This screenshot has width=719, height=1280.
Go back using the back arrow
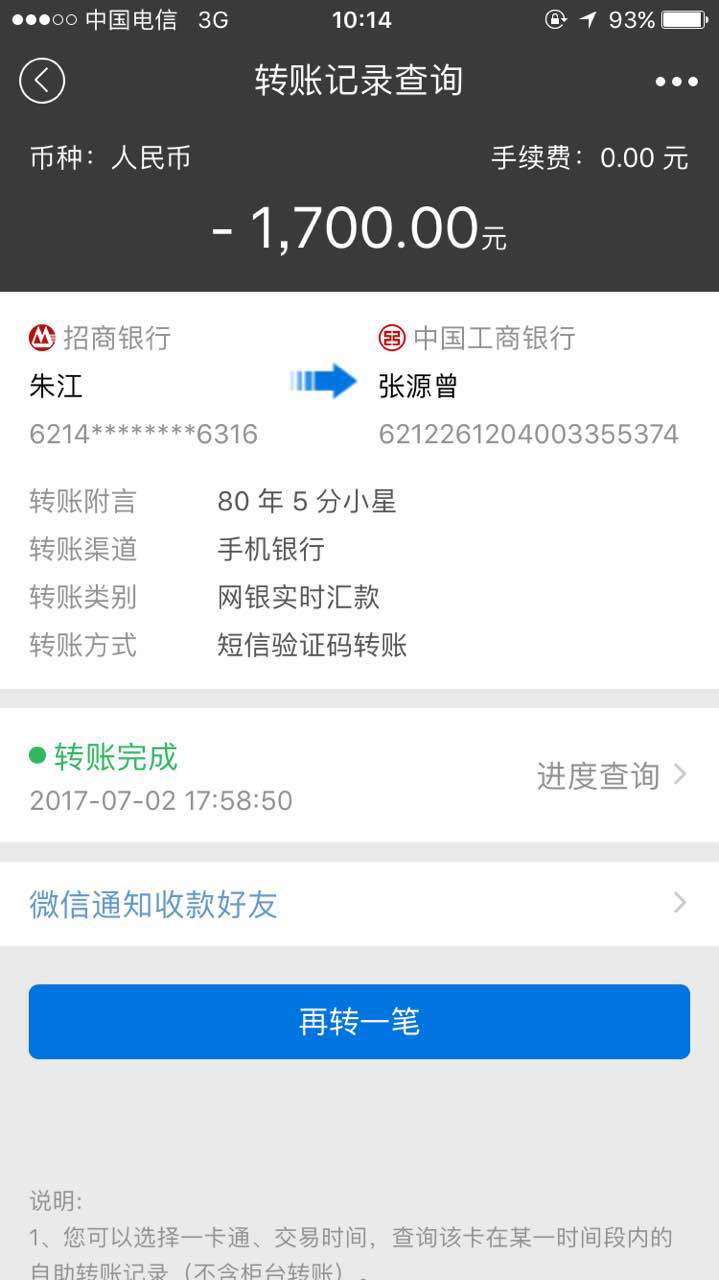click(42, 81)
